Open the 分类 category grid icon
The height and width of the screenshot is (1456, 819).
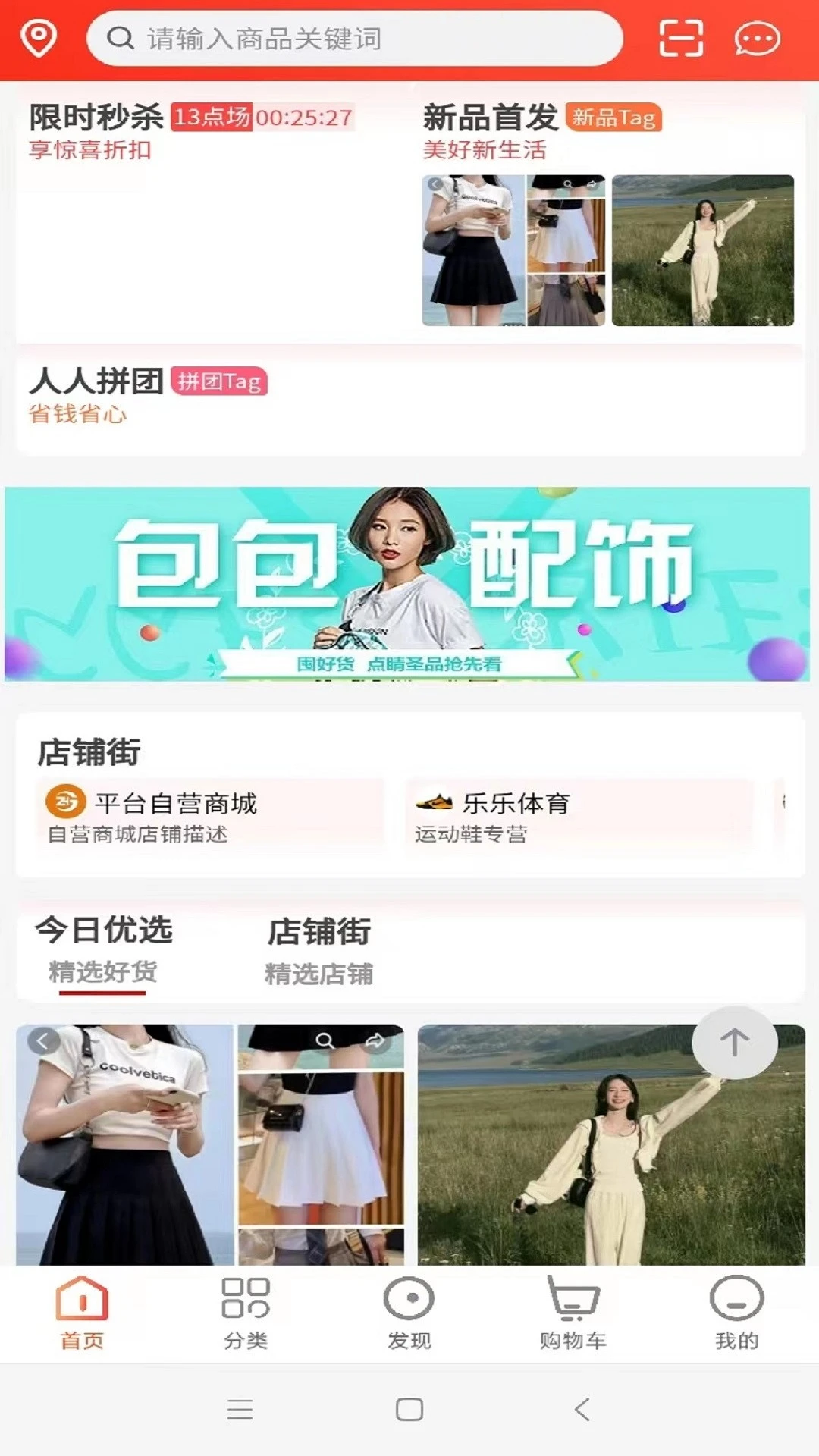(x=244, y=1298)
